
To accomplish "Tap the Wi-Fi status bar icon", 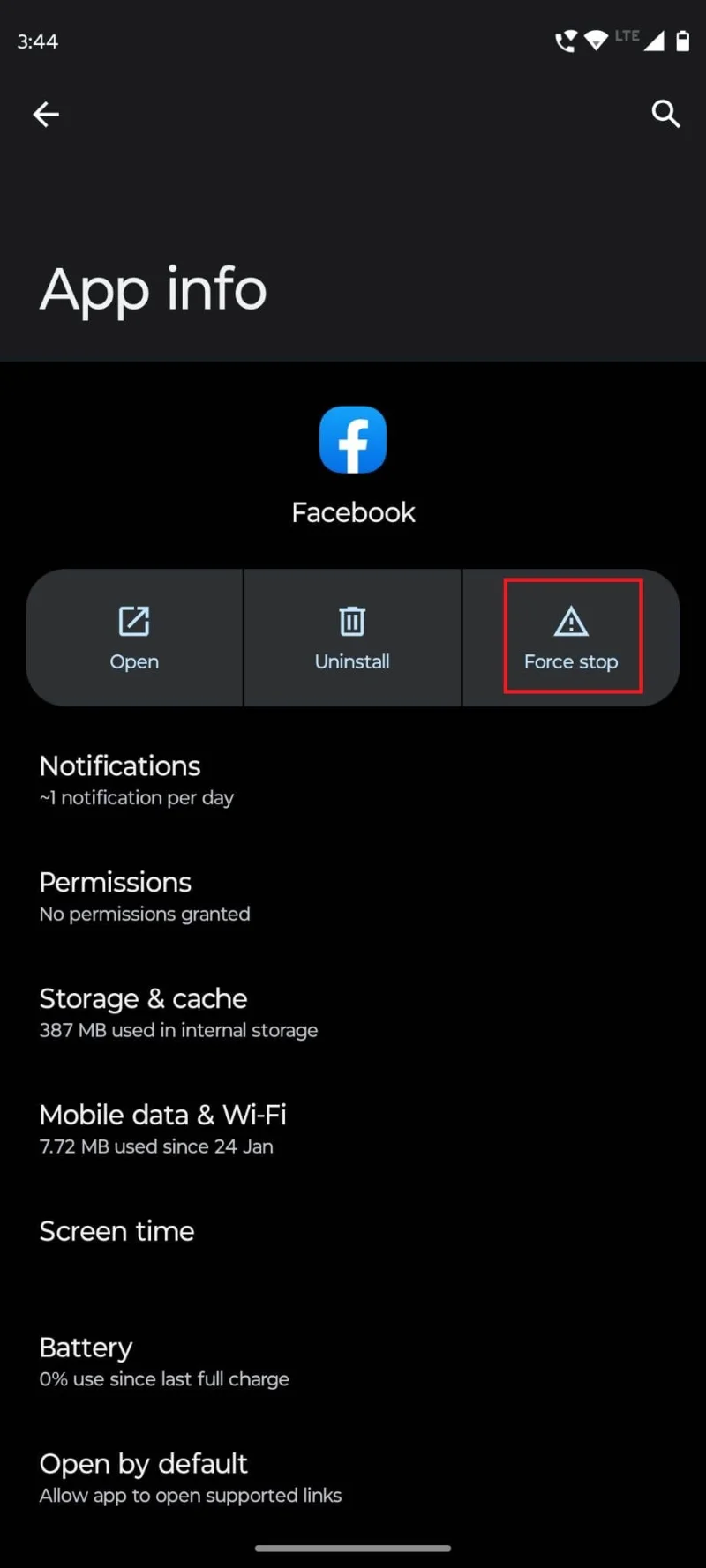I will click(597, 40).
